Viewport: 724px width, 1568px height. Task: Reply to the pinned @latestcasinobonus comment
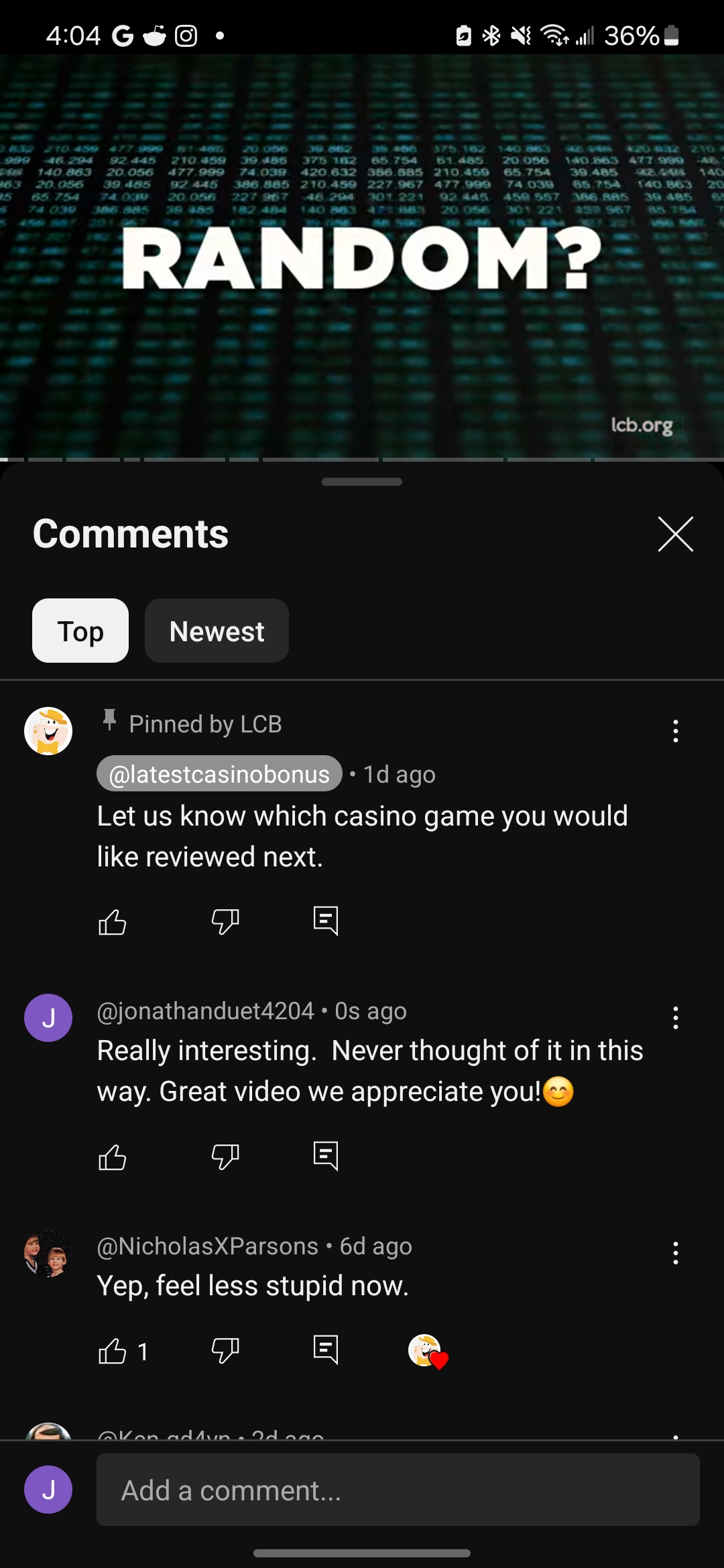[326, 921]
